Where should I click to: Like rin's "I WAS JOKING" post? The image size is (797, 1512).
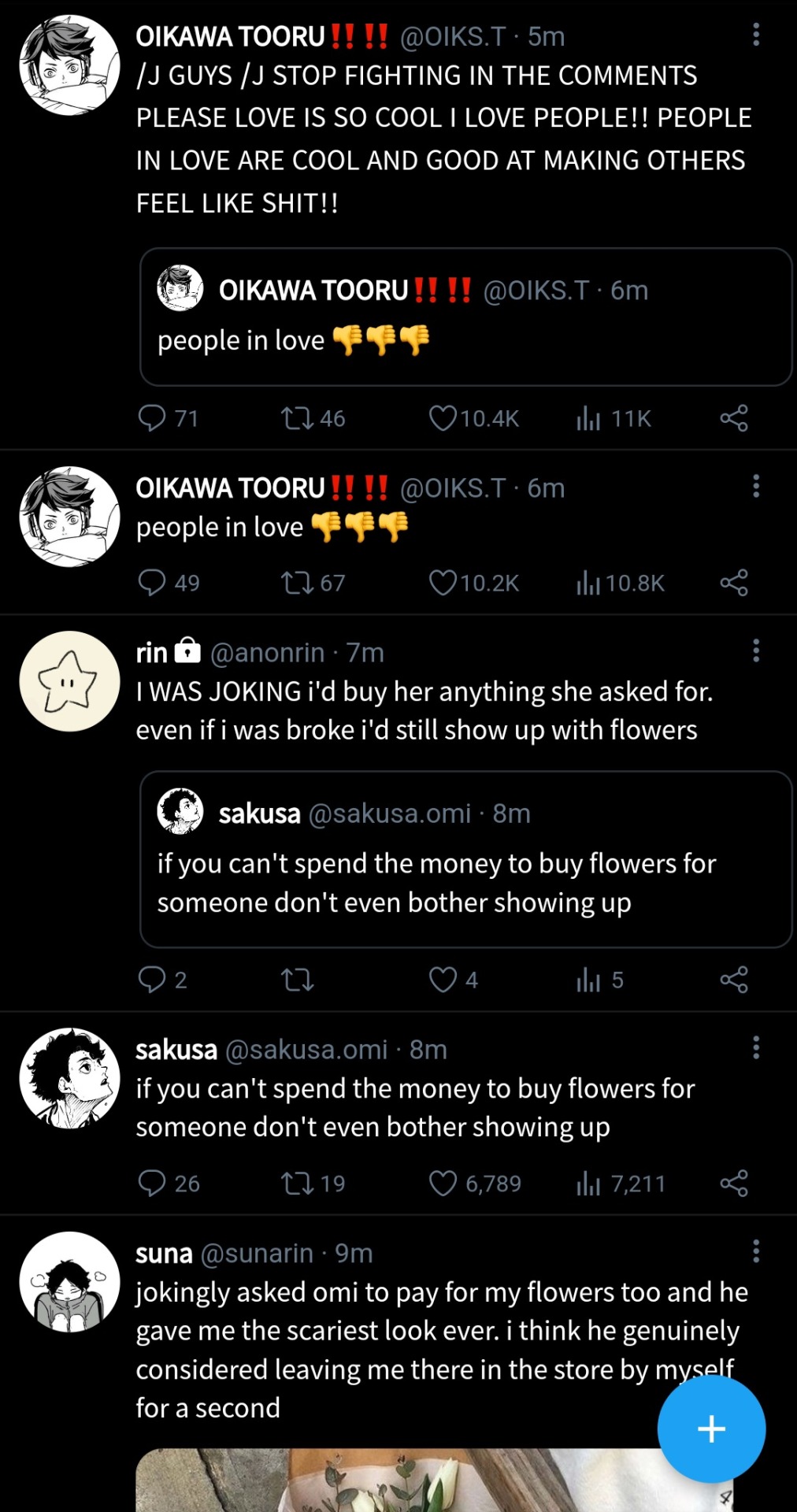tap(443, 980)
